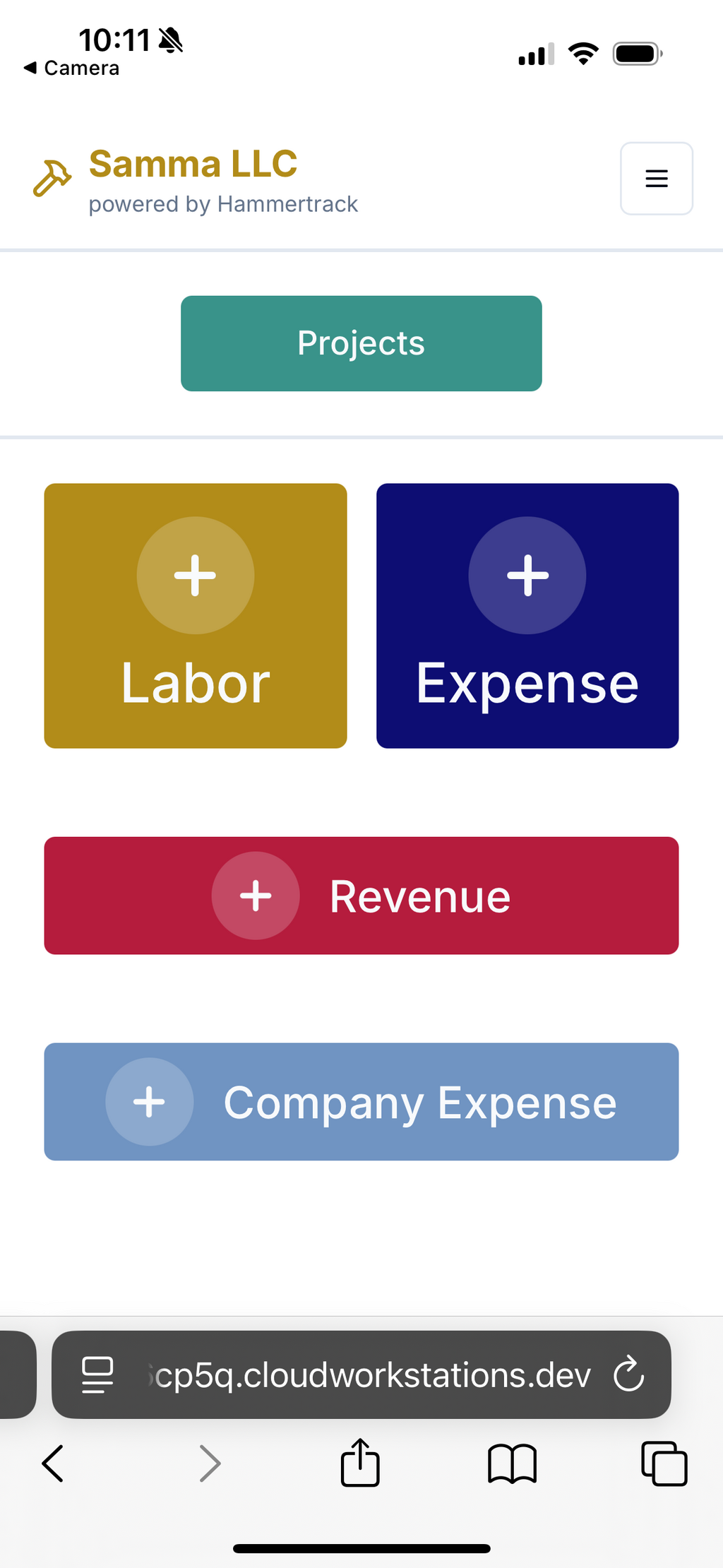Screen dimensions: 723x1568
Task: Reload the current page
Action: [x=628, y=1375]
